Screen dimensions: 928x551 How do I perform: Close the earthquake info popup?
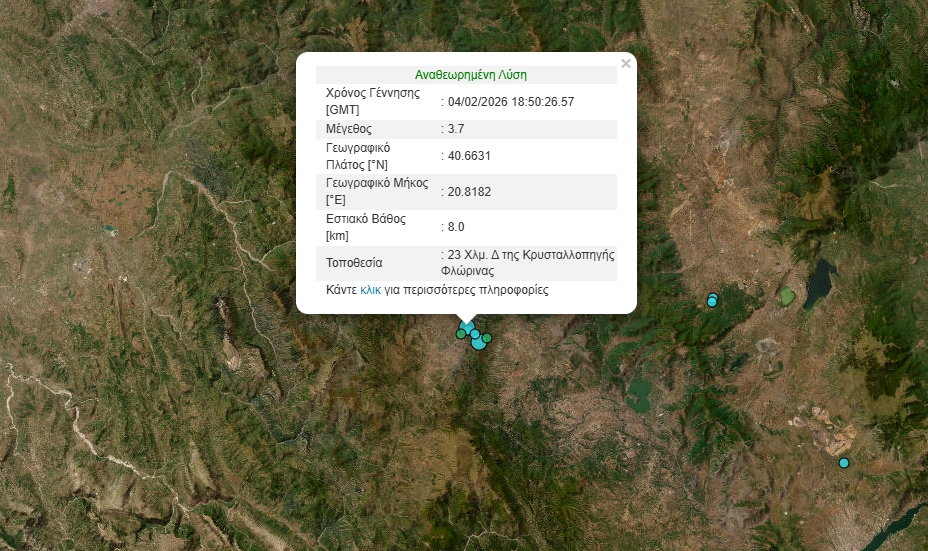[626, 64]
